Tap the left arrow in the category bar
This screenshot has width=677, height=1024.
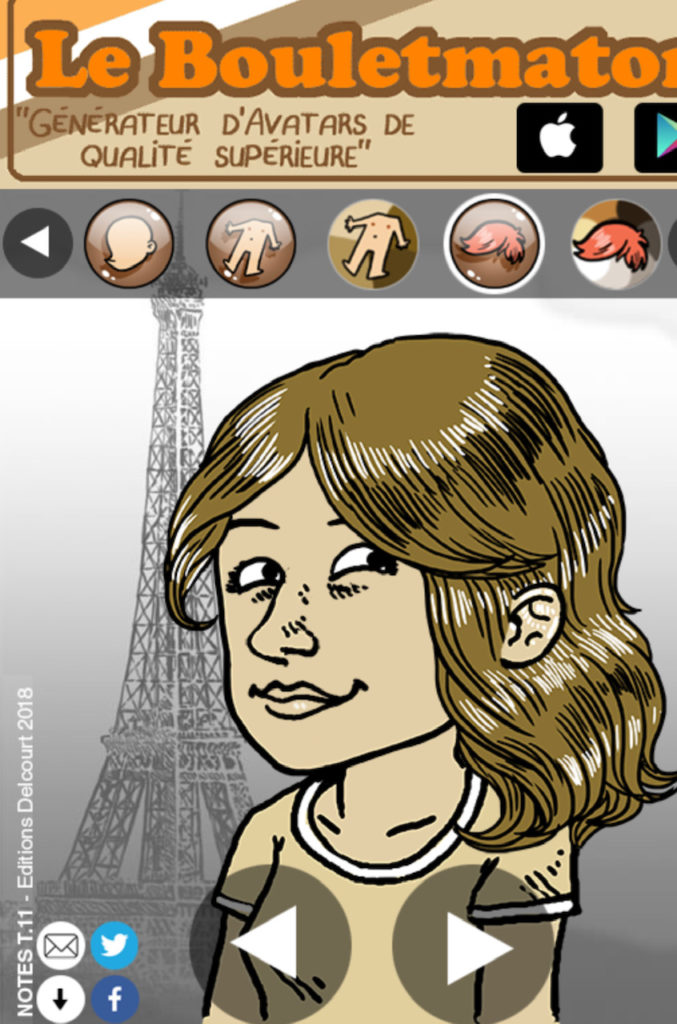click(x=37, y=243)
